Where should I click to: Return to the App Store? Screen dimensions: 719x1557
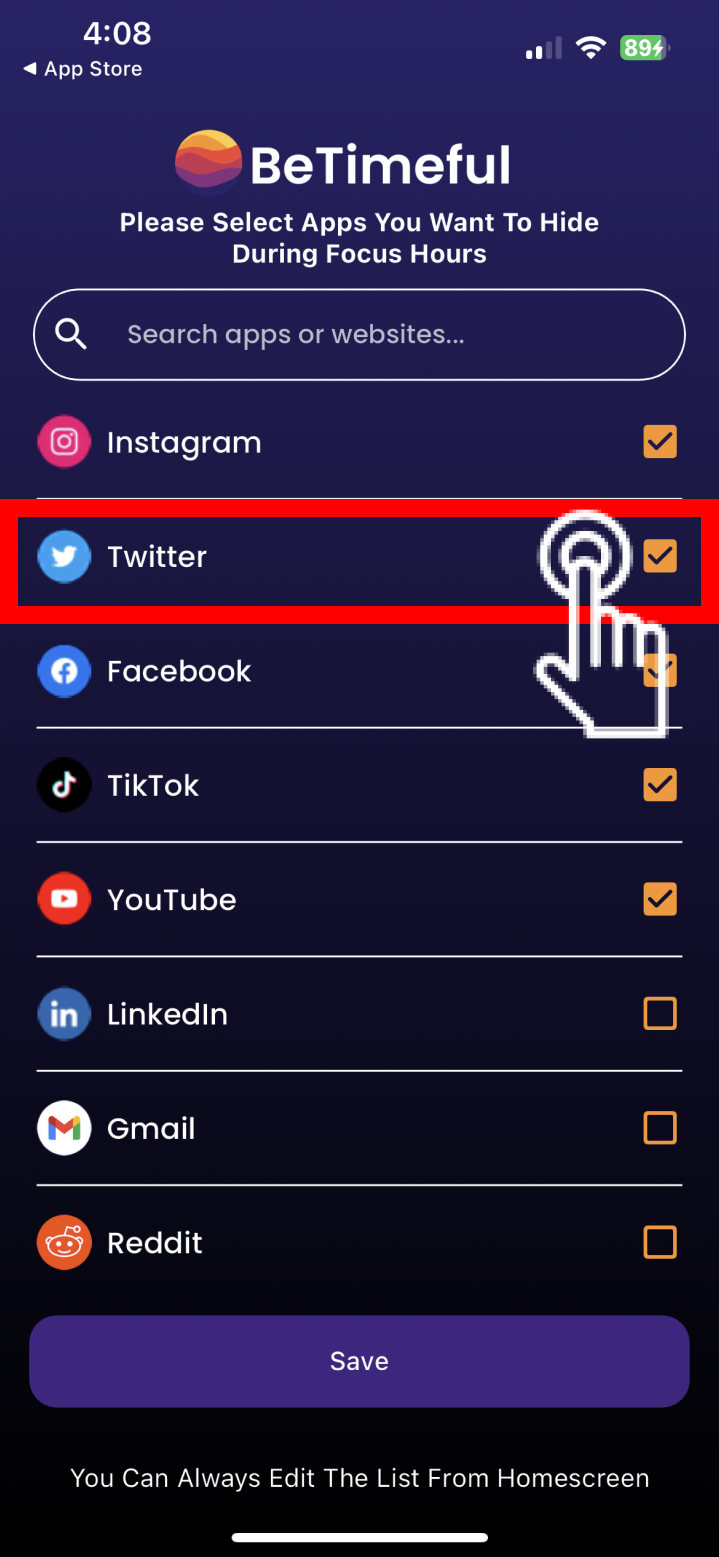[x=83, y=69]
